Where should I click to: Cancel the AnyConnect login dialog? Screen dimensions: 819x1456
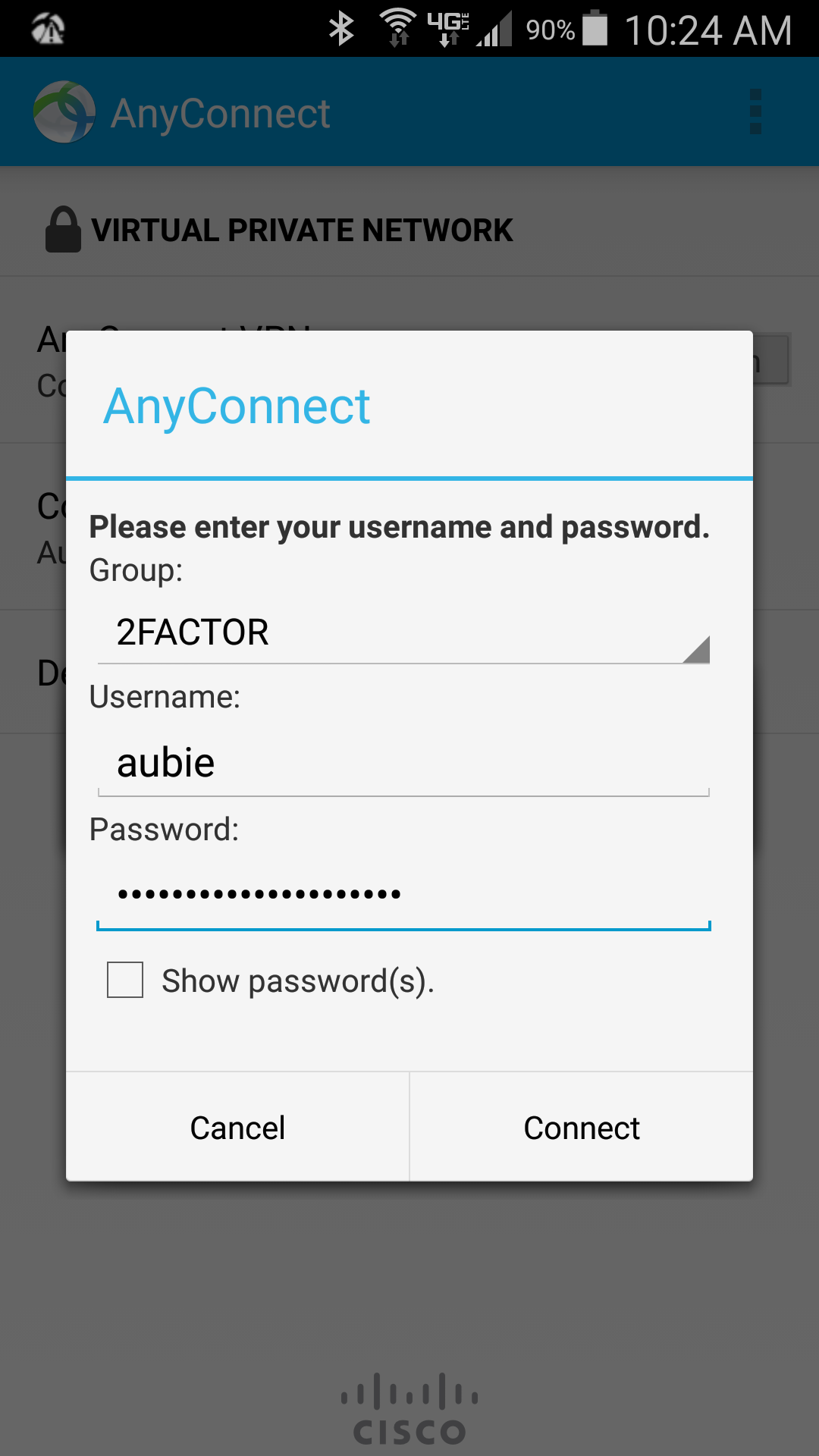(237, 1128)
